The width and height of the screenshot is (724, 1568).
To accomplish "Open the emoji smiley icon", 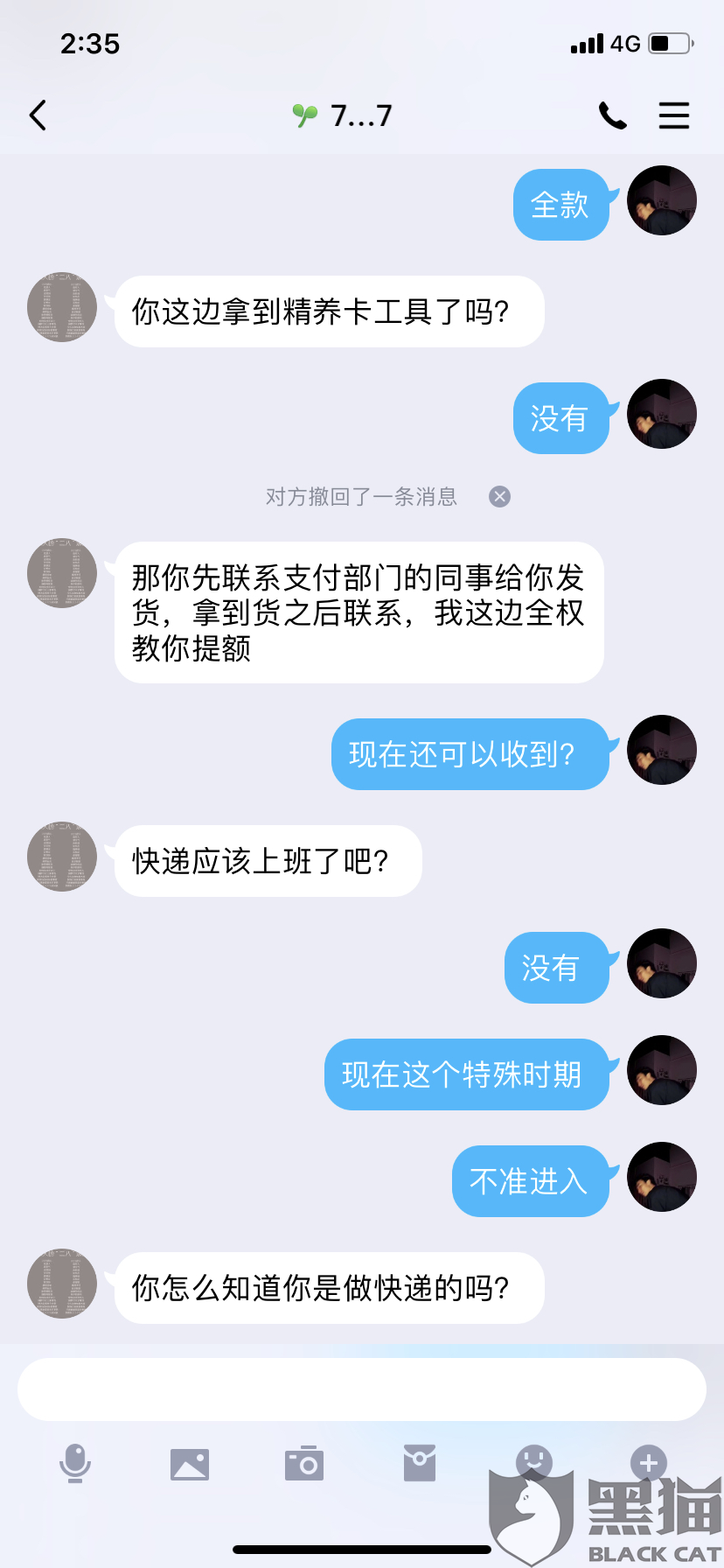I will tap(533, 1462).
